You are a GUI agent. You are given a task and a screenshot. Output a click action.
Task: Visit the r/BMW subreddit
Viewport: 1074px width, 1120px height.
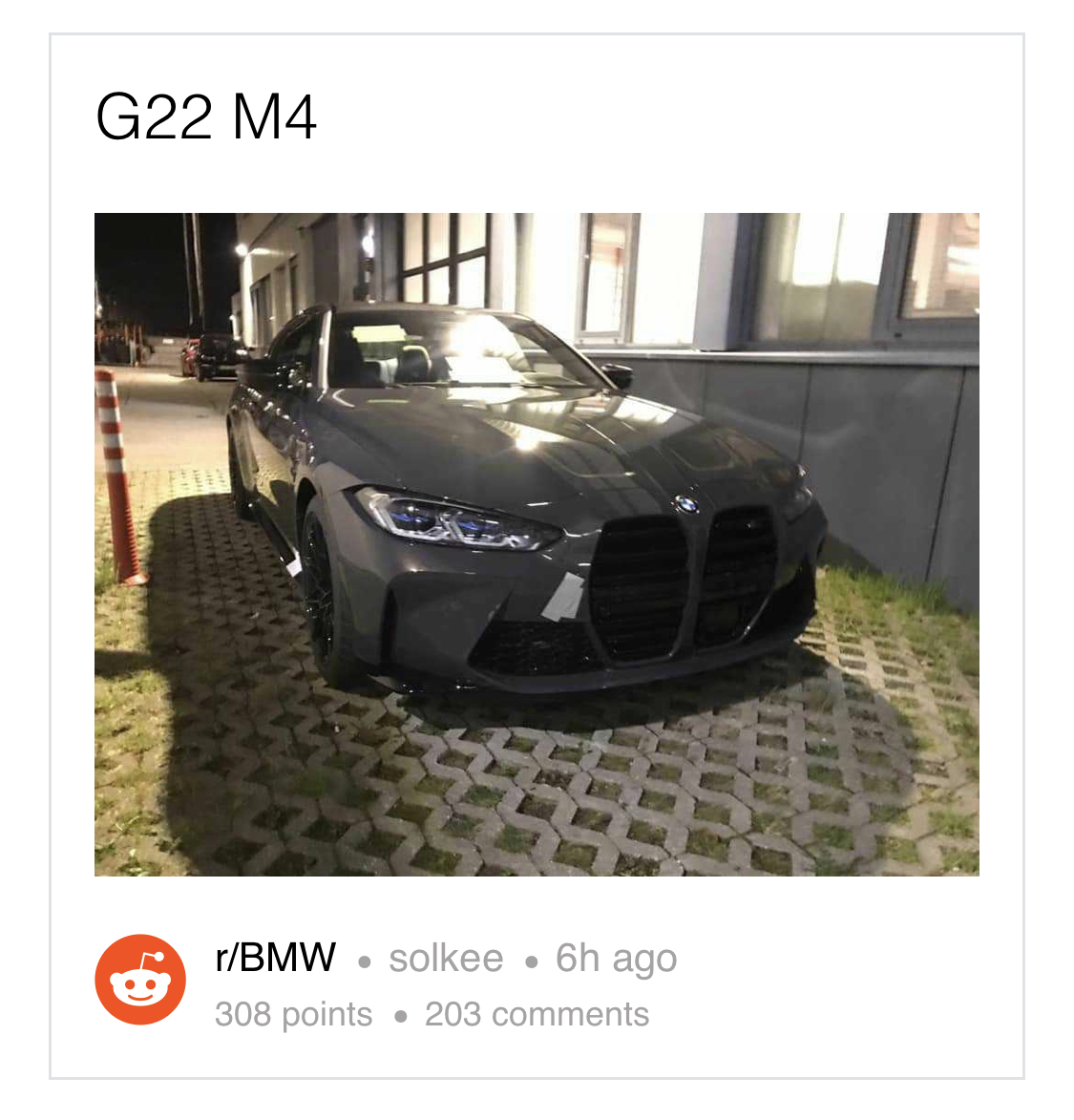(276, 958)
